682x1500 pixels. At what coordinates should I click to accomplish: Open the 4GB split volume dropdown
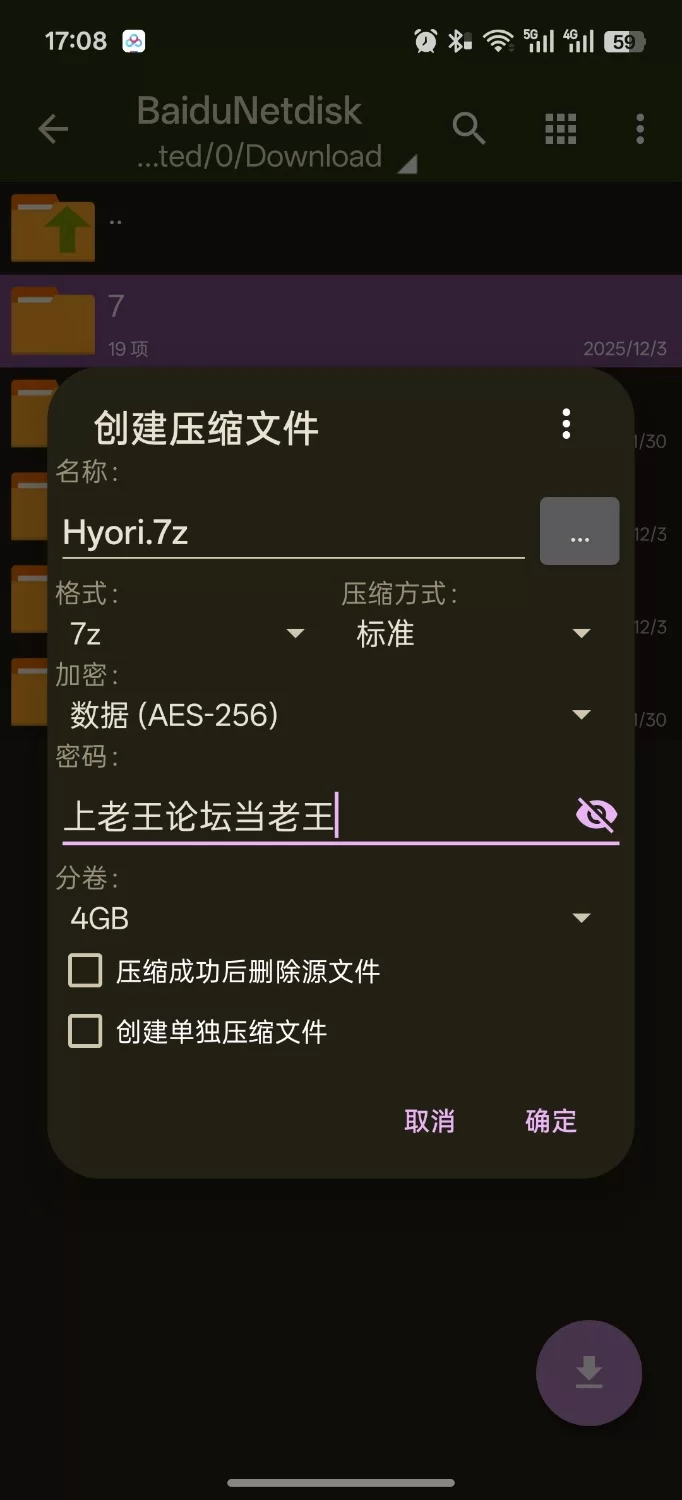point(330,918)
